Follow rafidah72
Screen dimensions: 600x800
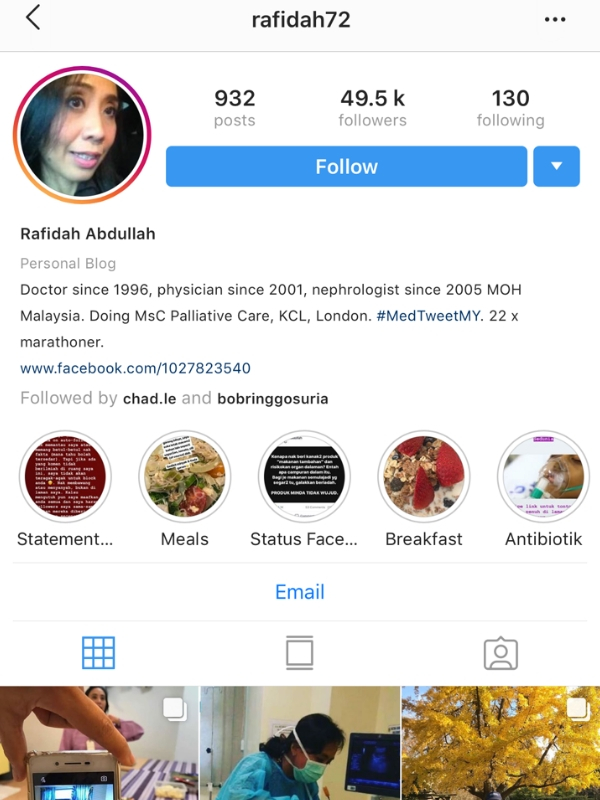click(346, 167)
